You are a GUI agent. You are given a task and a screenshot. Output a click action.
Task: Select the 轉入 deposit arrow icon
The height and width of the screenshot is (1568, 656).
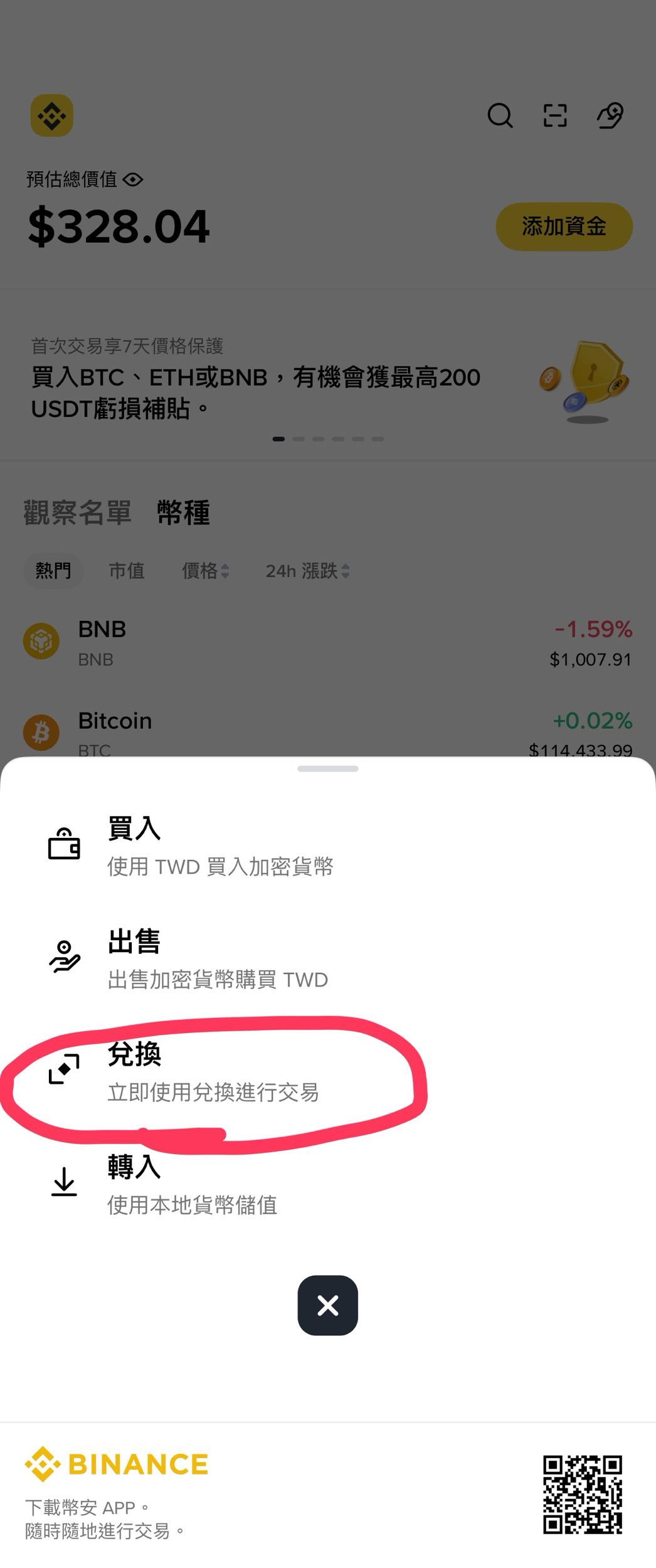(x=65, y=1182)
